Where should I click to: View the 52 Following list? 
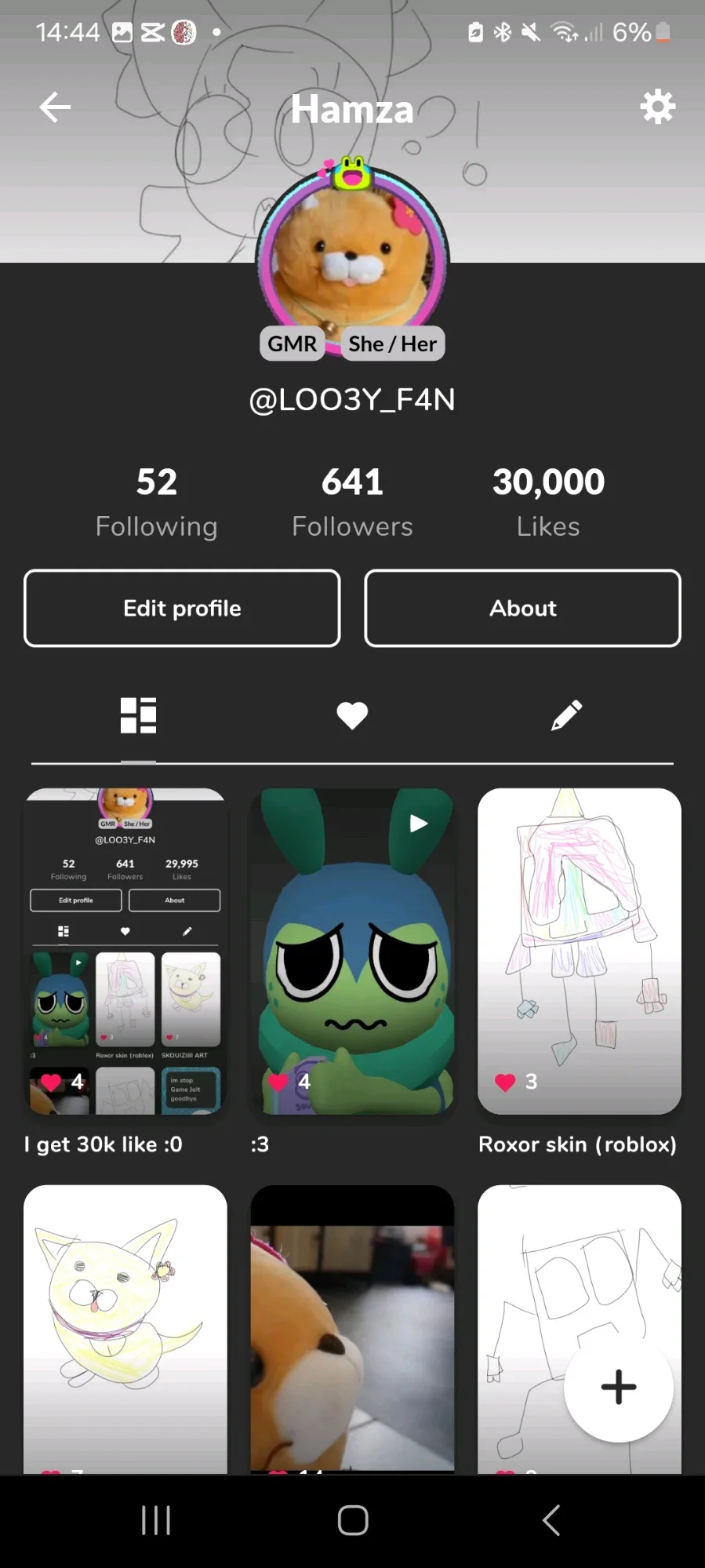(156, 501)
